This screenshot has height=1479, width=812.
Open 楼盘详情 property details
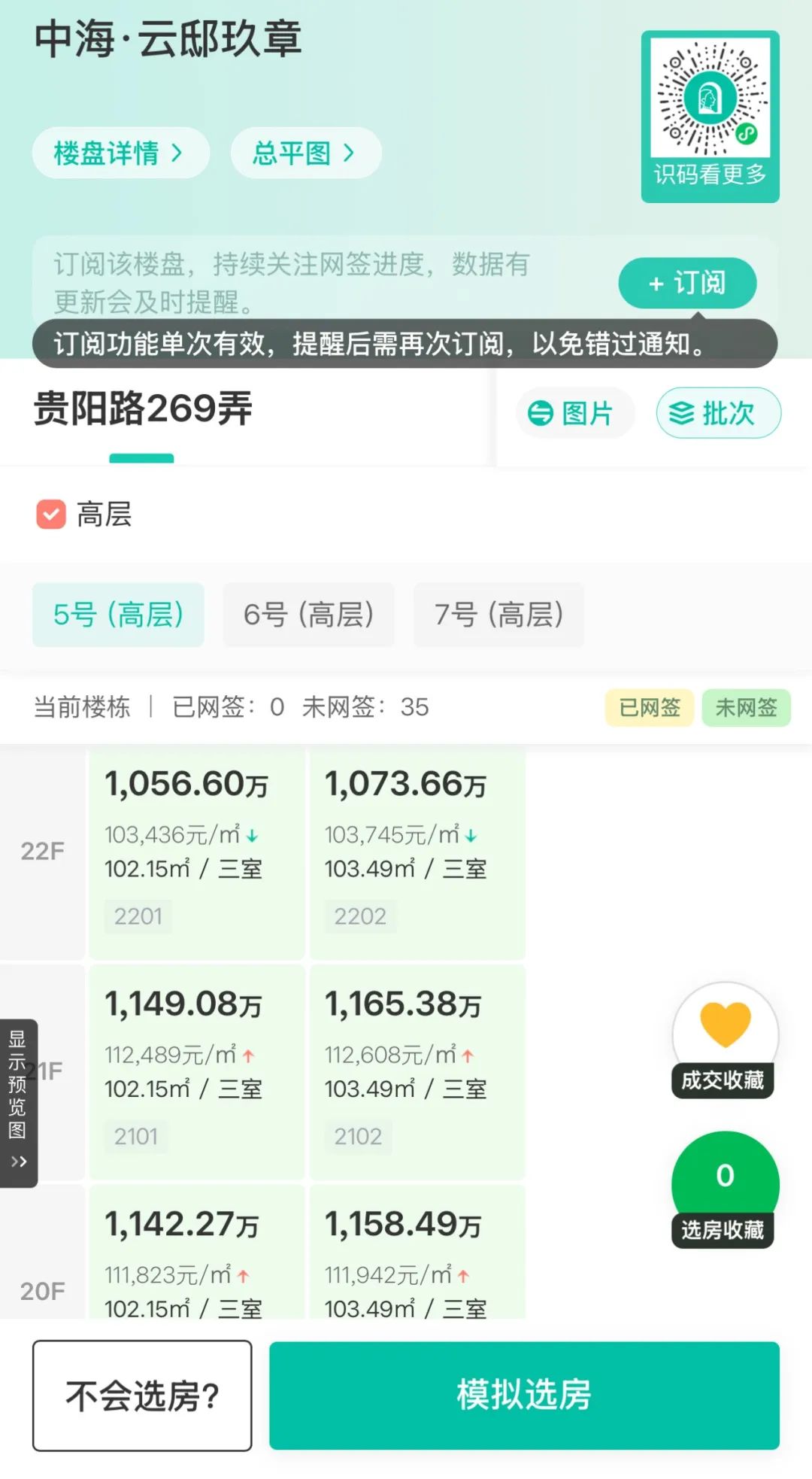pos(120,153)
